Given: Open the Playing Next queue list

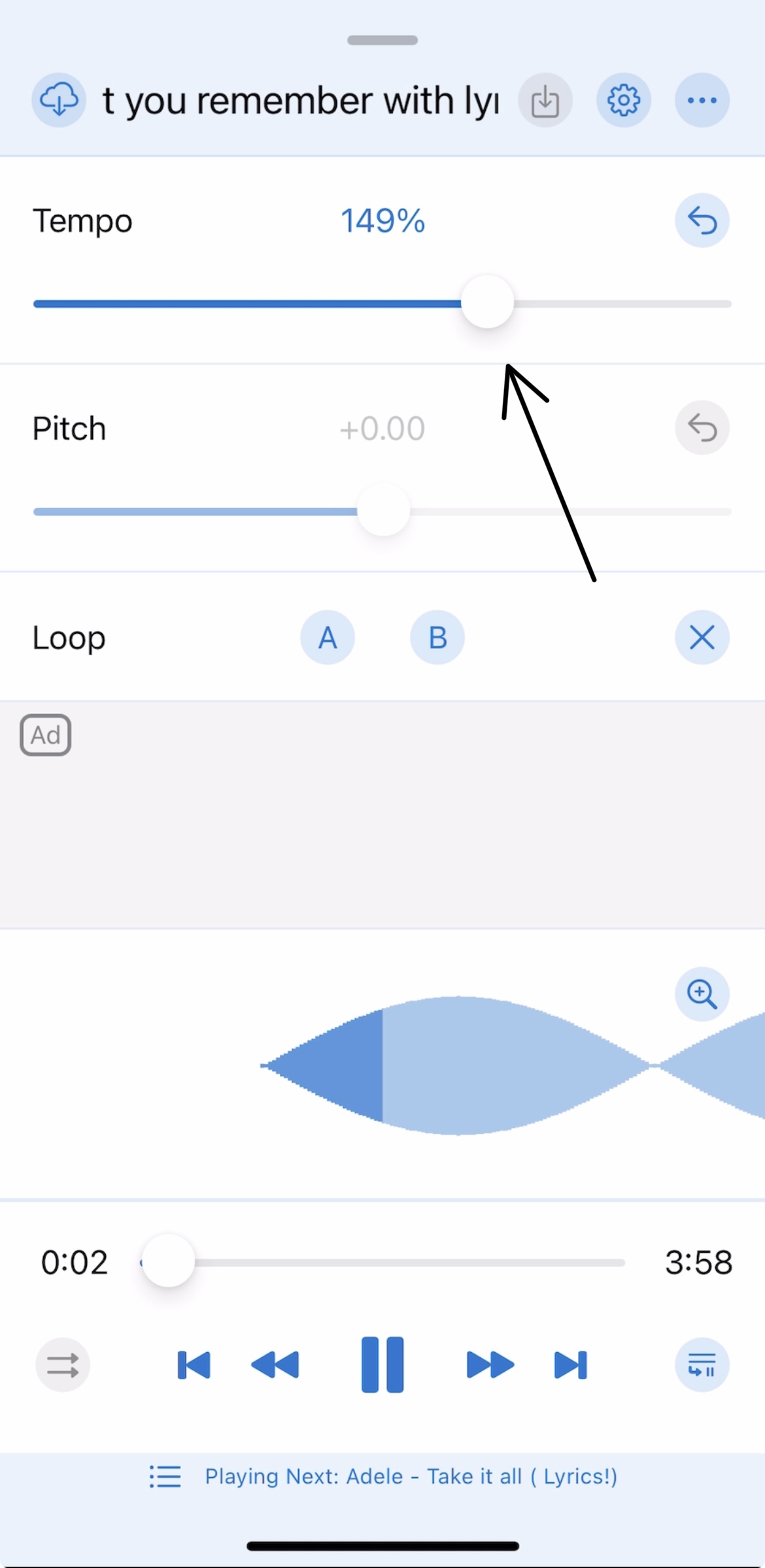Looking at the screenshot, I should [x=165, y=1476].
